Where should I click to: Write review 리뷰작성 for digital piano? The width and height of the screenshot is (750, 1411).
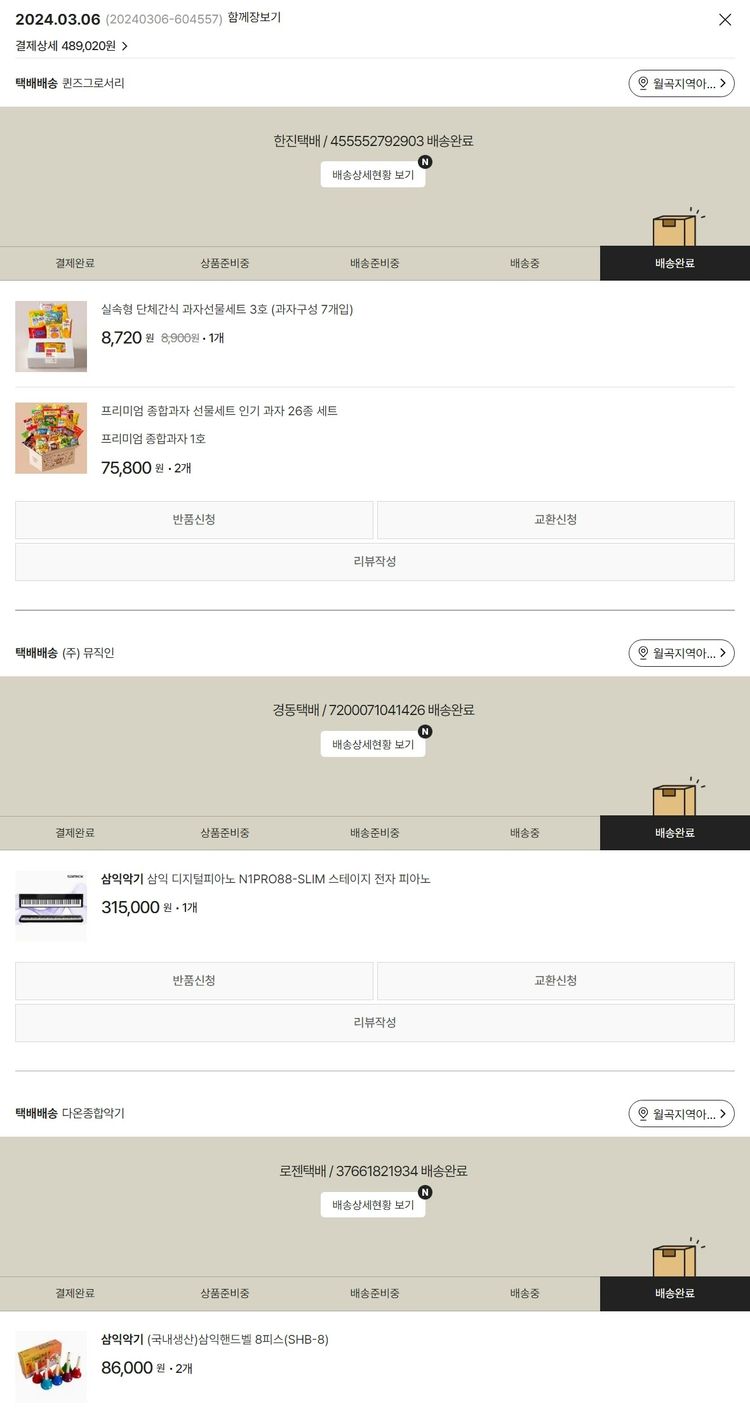point(375,1023)
